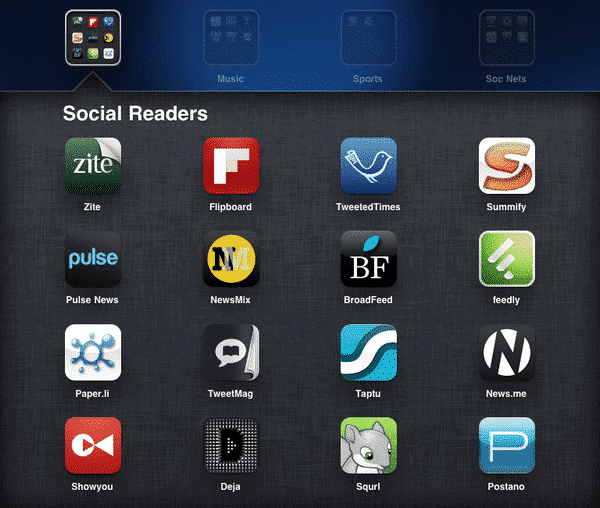Open Pulse News
Viewport: 600px width, 508px height.
pos(93,259)
